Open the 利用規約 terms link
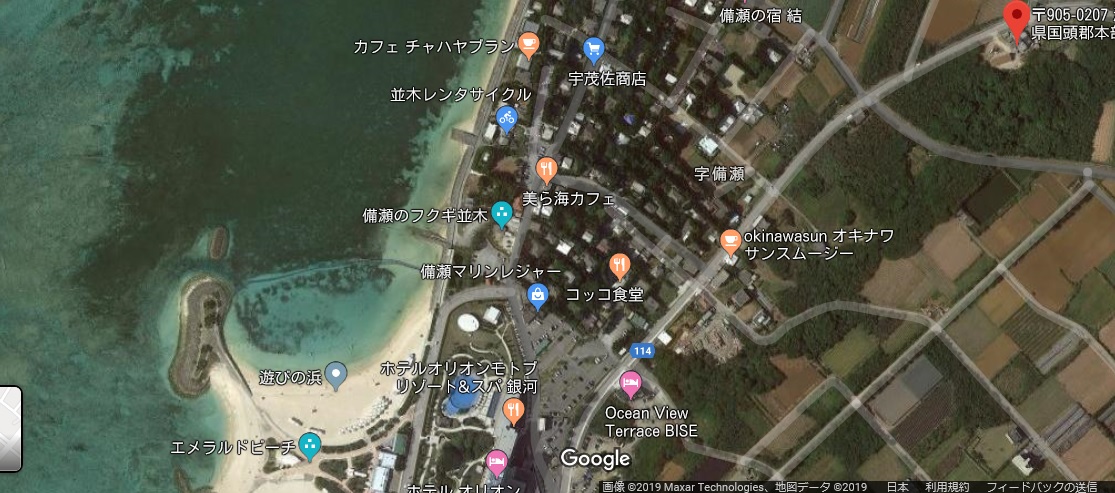 pos(946,487)
